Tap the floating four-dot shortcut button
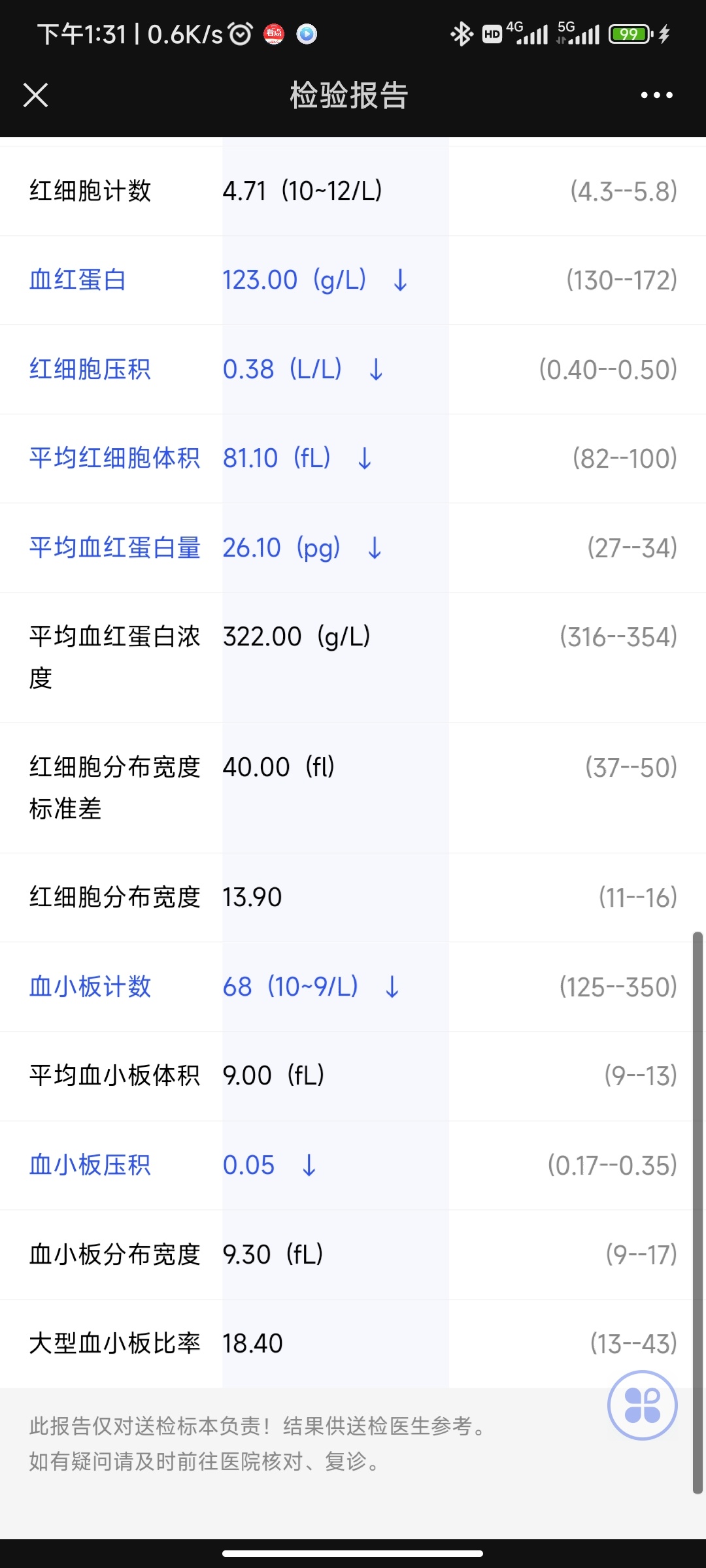Screen dimensions: 706x1568 (643, 1405)
